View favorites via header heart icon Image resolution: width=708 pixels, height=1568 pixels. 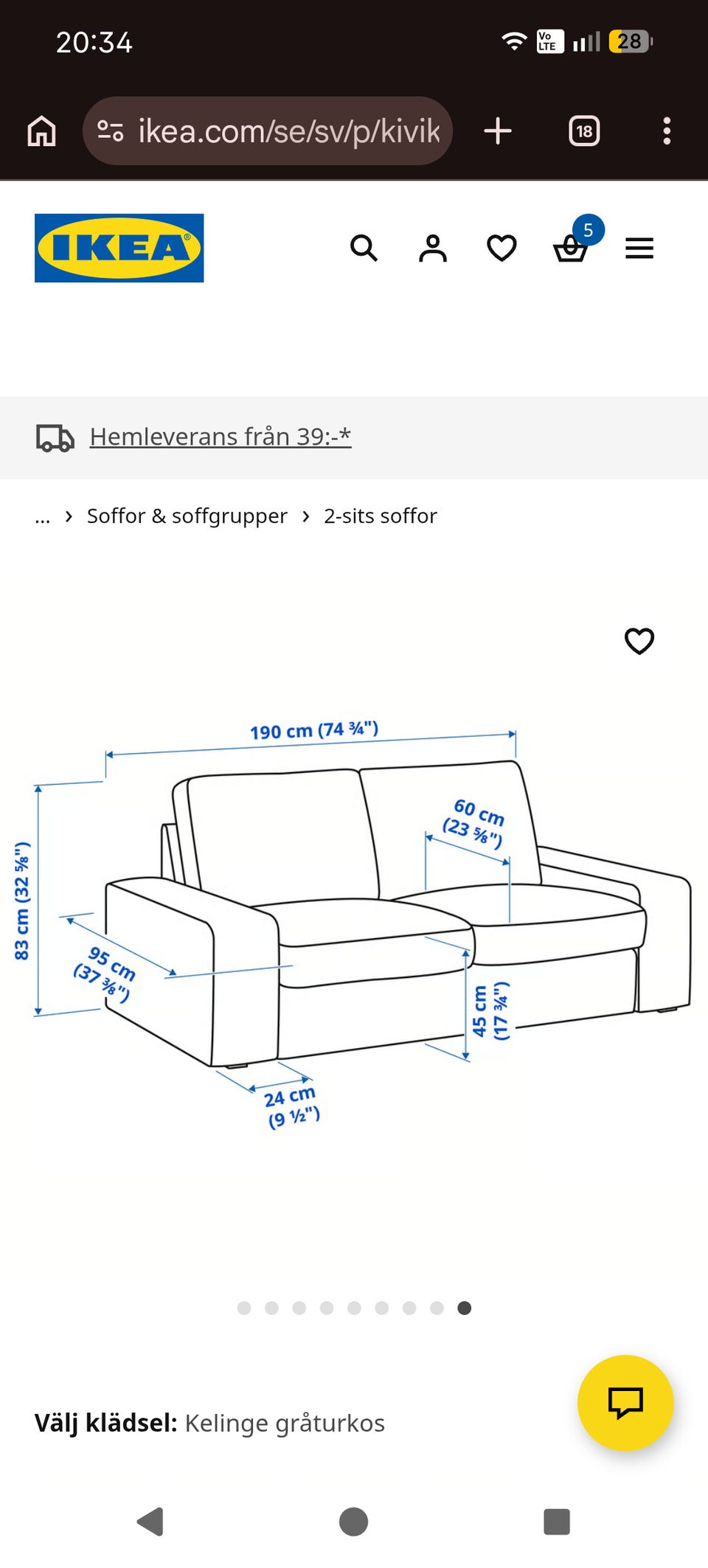pos(500,248)
